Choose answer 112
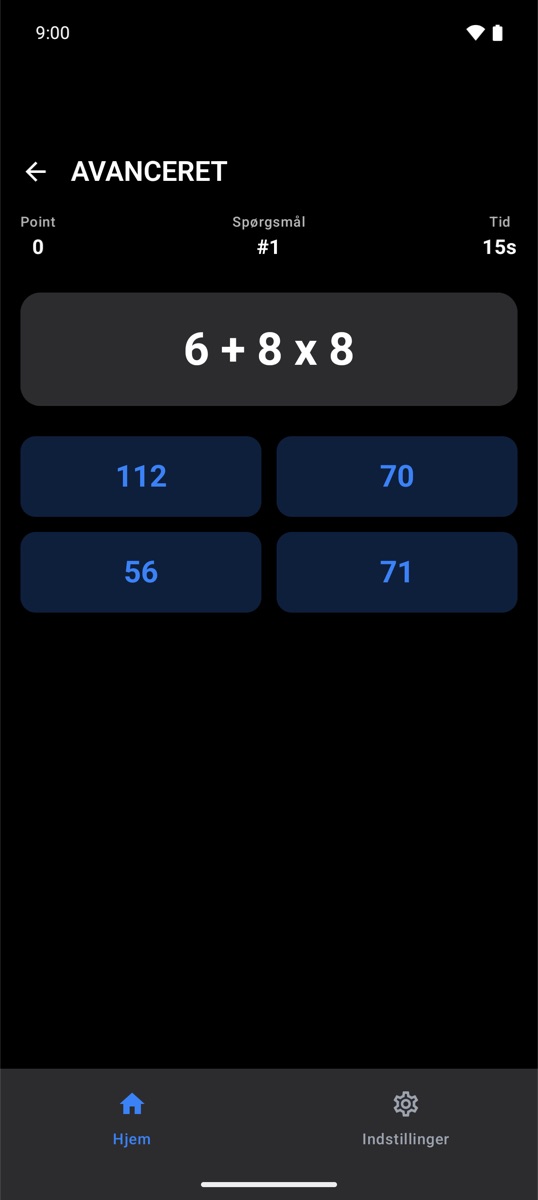This screenshot has height=1200, width=538. [x=141, y=476]
